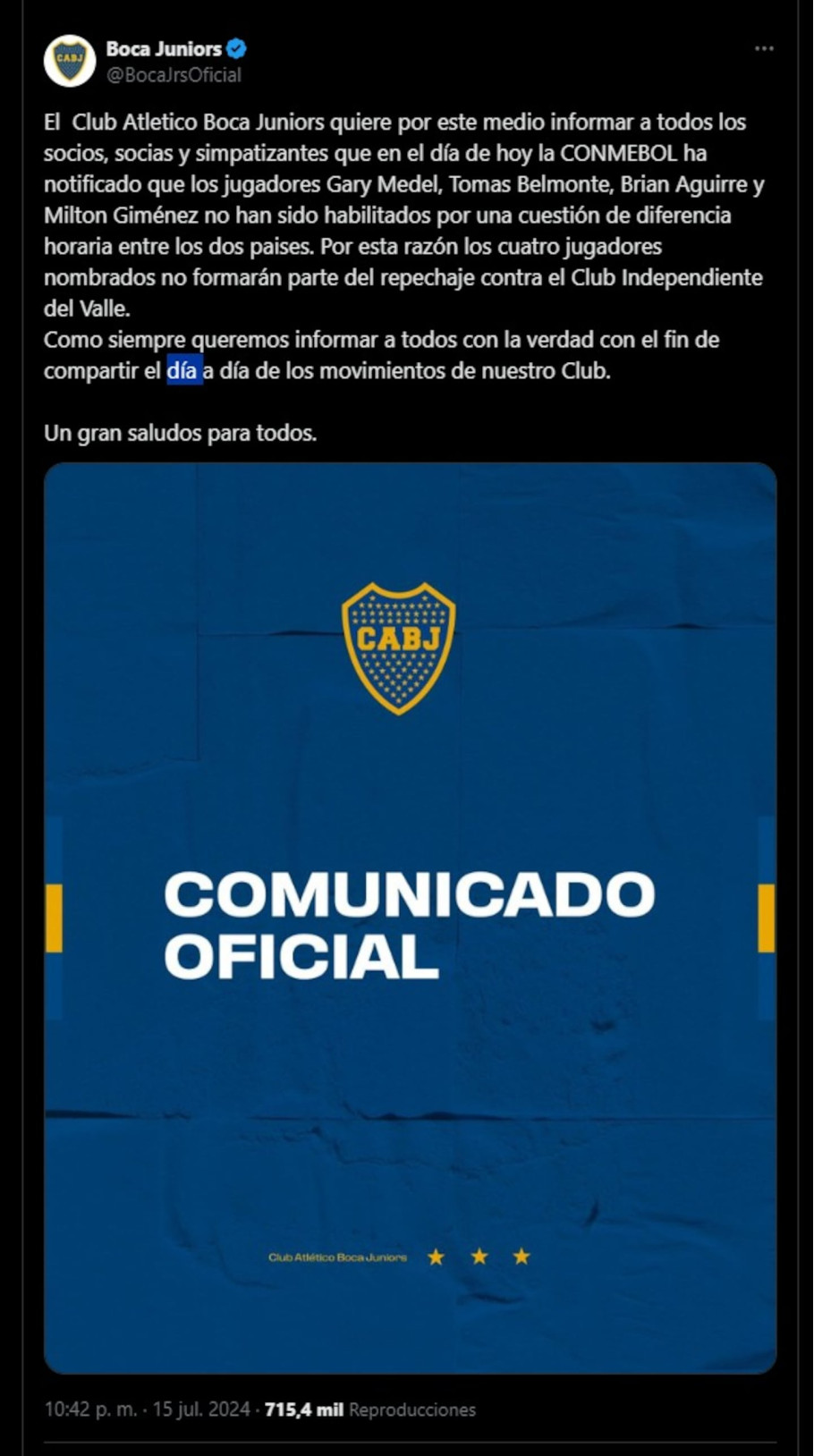Open the @BocaJrsOficial handle link

174,75
